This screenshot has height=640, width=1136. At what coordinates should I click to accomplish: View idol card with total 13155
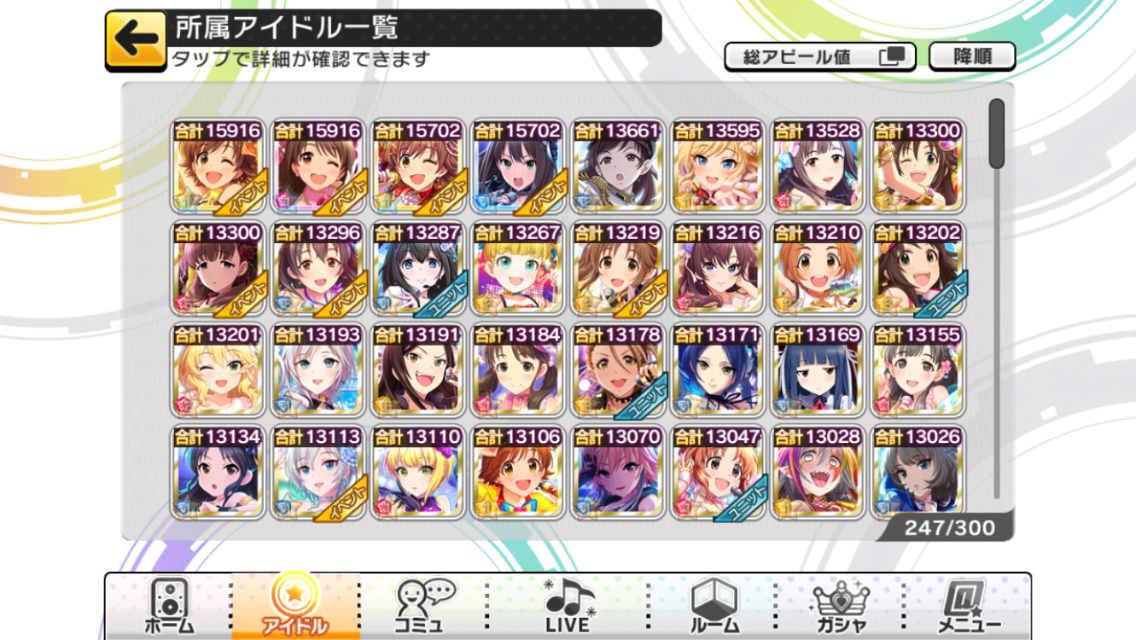[917, 370]
